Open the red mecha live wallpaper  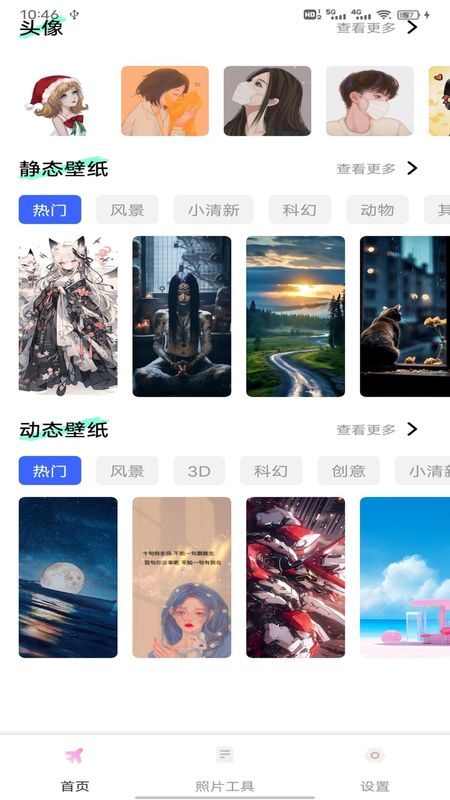(x=295, y=577)
